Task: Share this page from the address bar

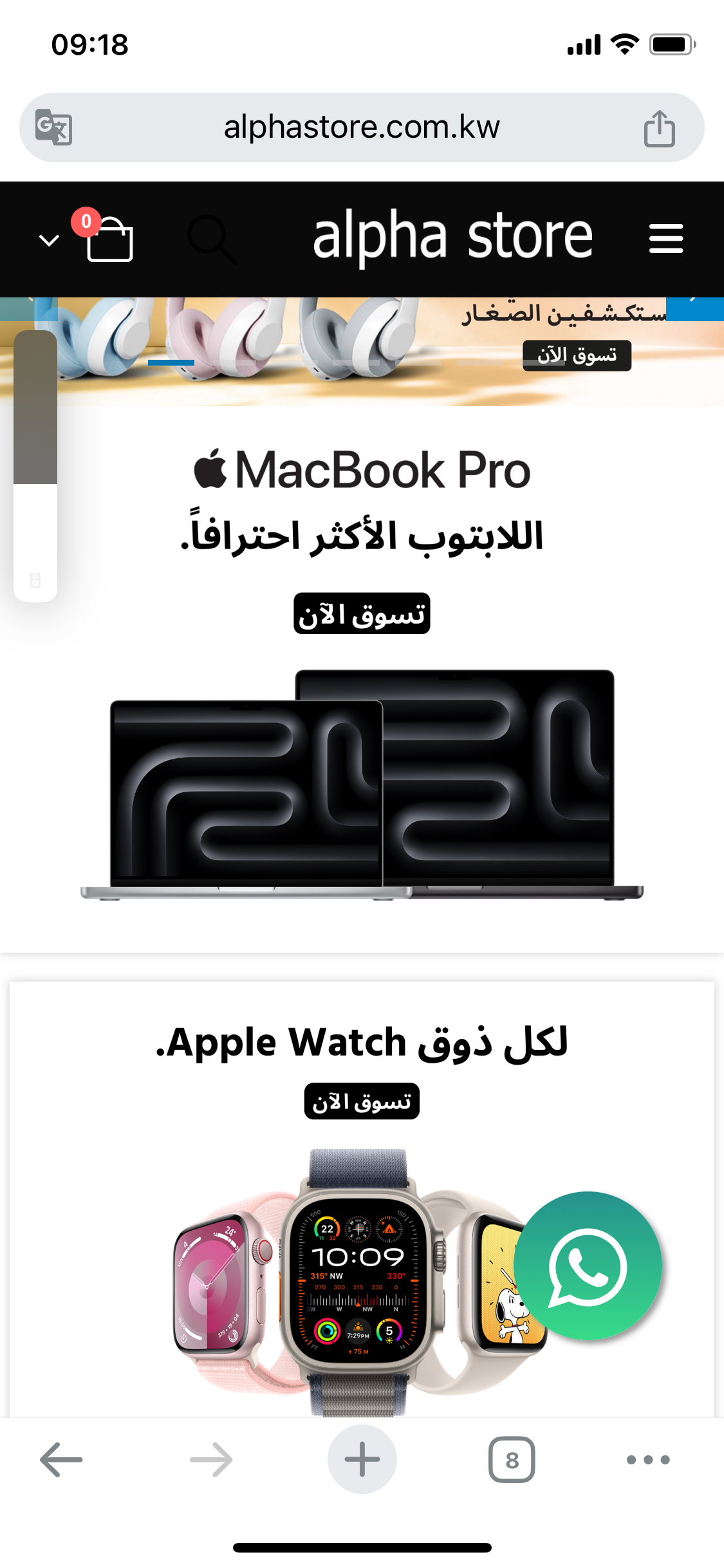Action: coord(660,128)
